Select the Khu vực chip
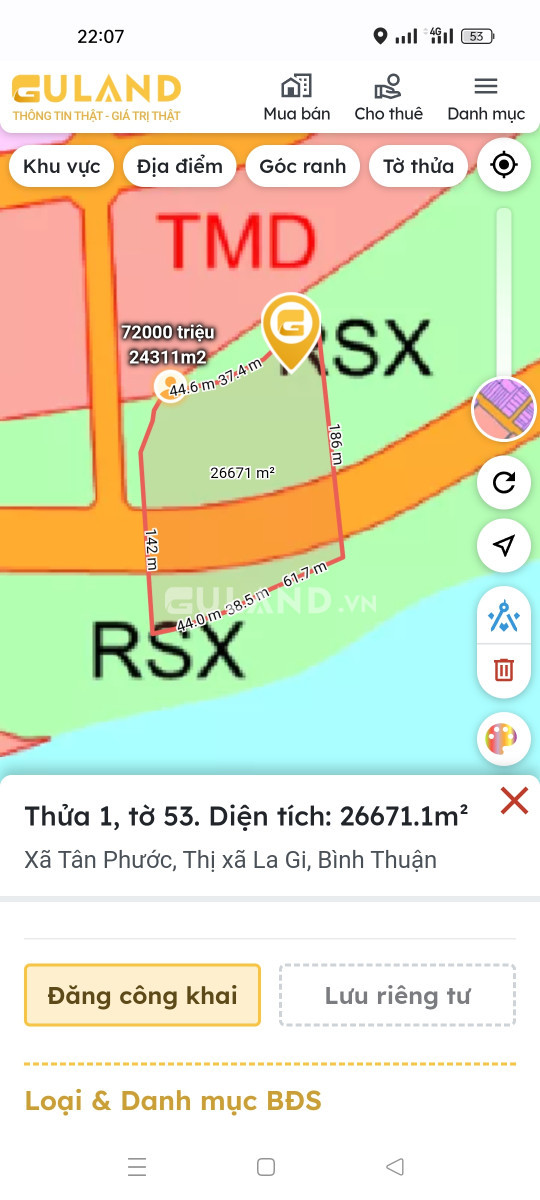This screenshot has width=540, height=1200. pos(62,167)
